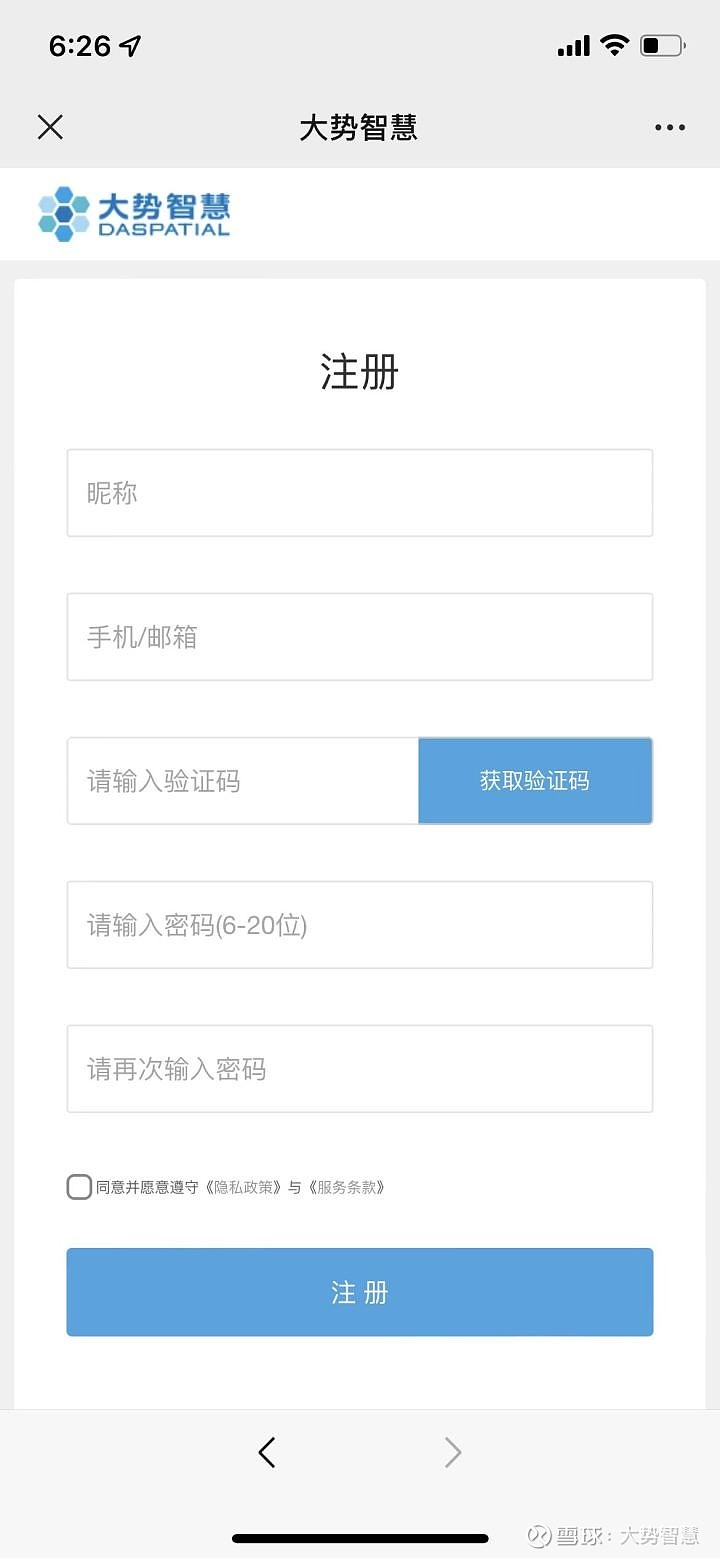Focus the 请输入密码(6-20位) password field
Image resolution: width=720 pixels, height=1558 pixels.
360,925
